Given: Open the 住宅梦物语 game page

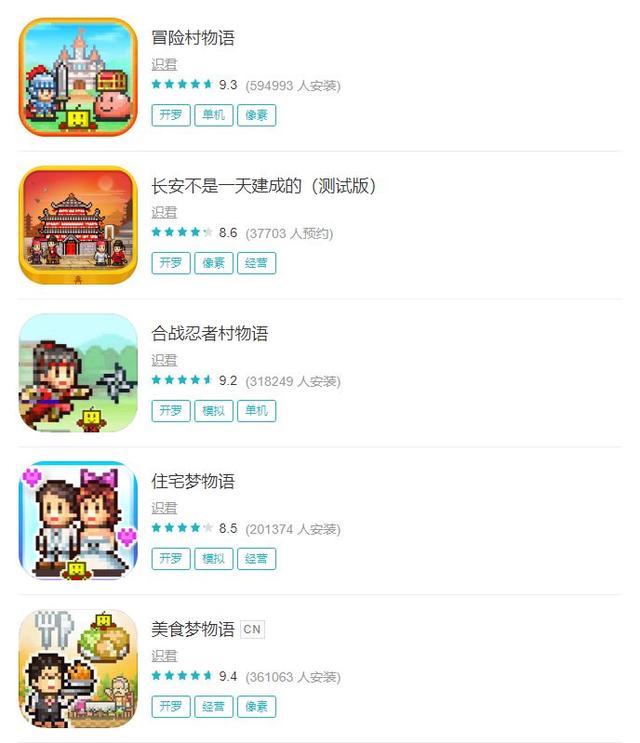Looking at the screenshot, I should tap(193, 482).
